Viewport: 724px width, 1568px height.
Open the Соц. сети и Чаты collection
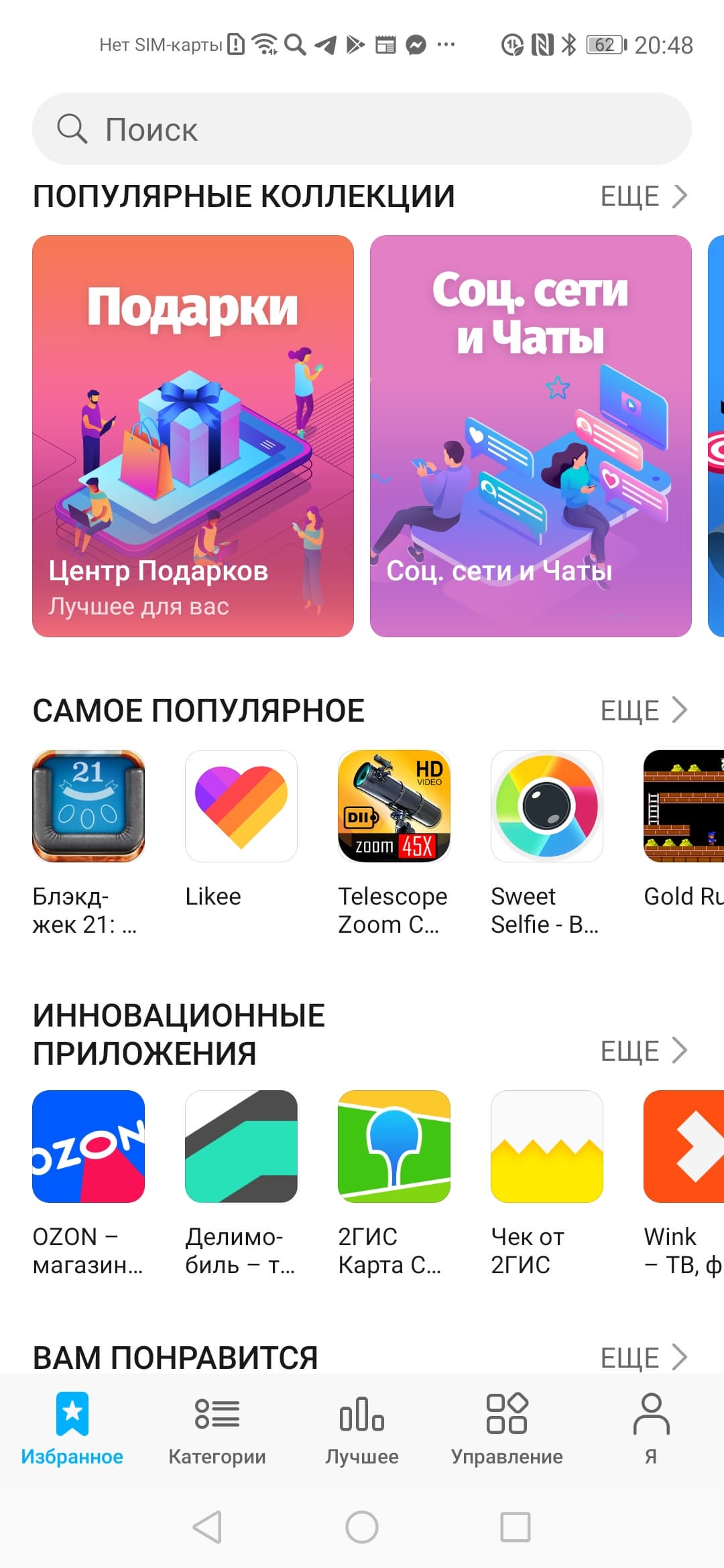530,436
